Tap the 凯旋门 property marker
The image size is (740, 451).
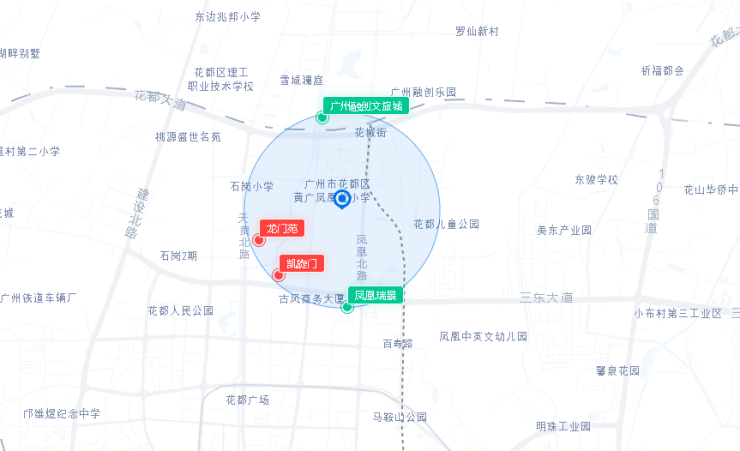pos(299,264)
